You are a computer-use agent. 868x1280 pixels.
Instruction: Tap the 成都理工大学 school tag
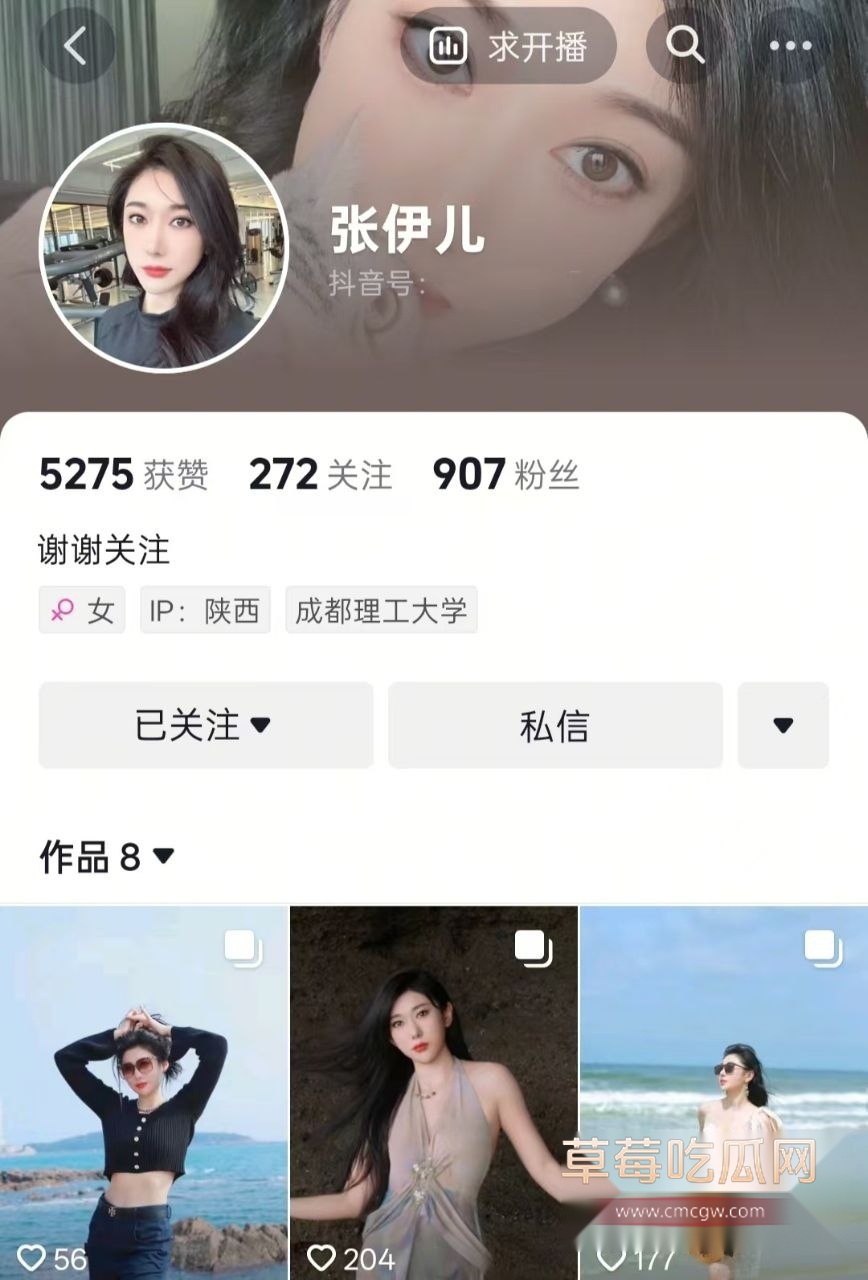(381, 609)
